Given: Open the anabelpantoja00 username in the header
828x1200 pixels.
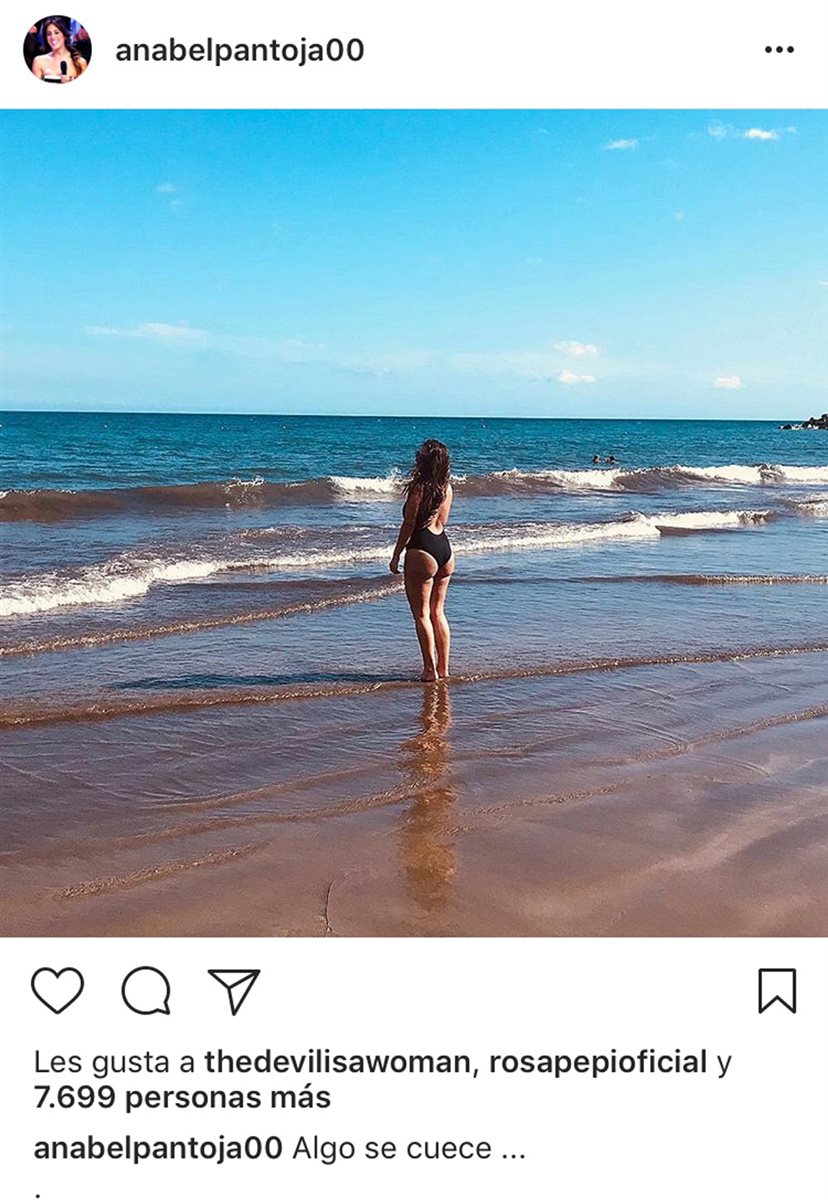Looking at the screenshot, I should [239, 50].
